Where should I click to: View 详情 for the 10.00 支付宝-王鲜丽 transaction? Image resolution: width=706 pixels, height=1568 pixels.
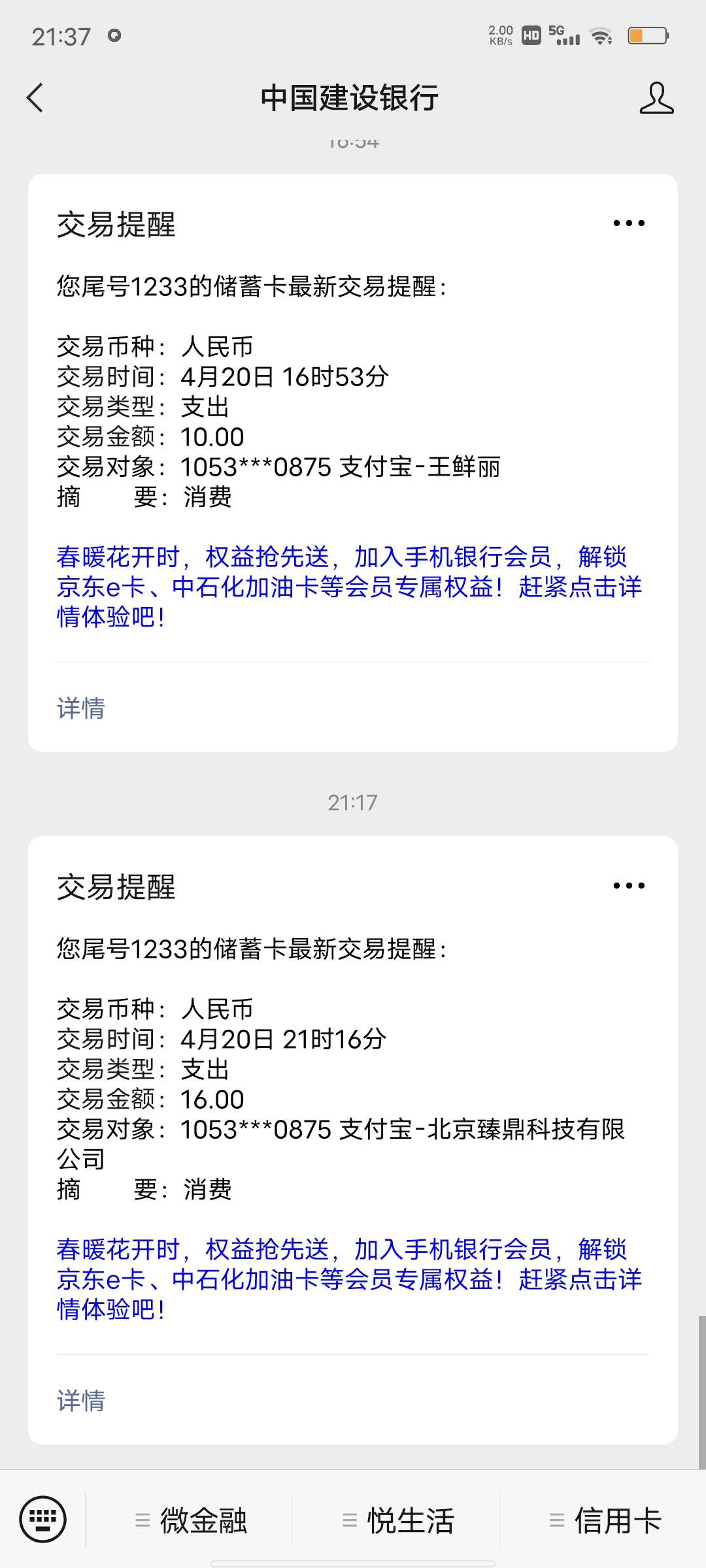(81, 708)
